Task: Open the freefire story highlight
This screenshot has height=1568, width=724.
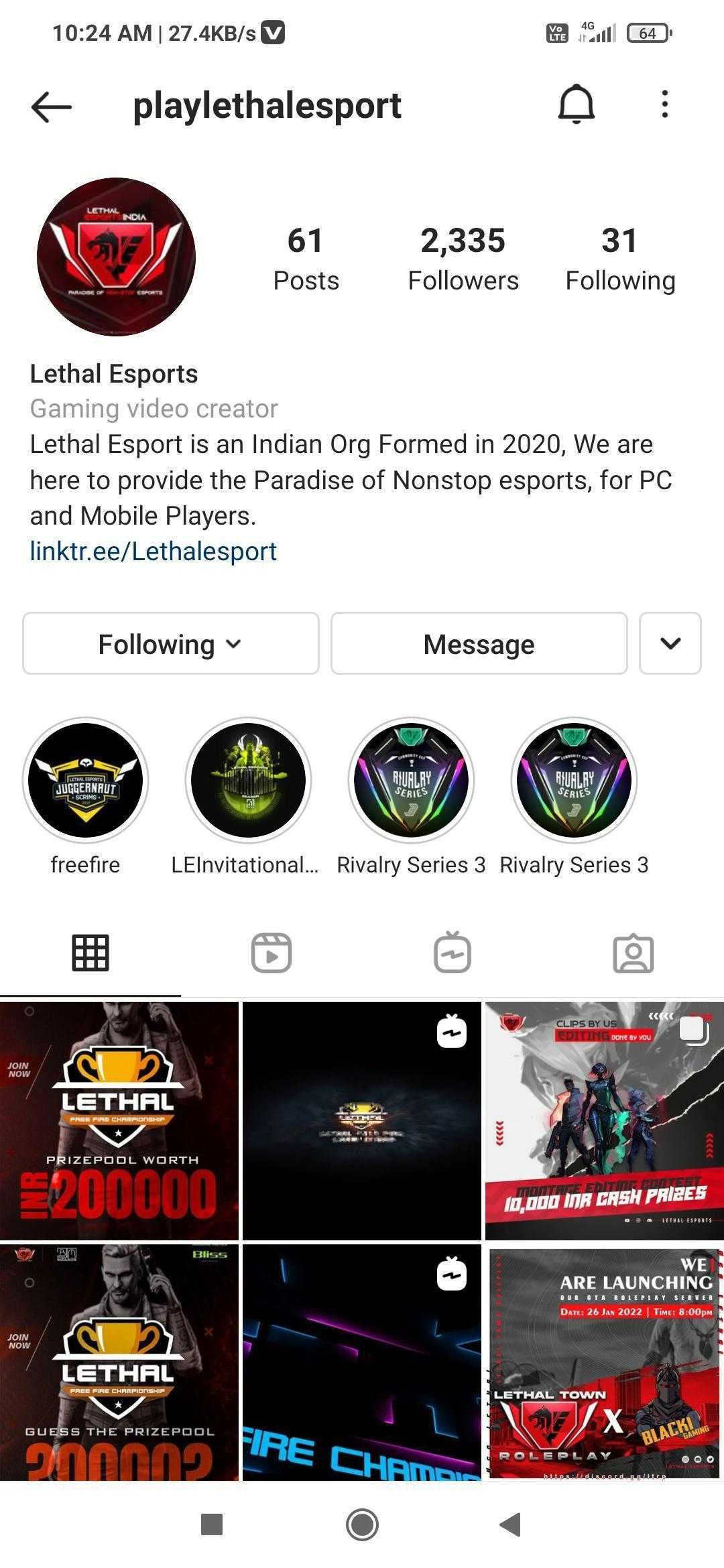Action: (86, 781)
